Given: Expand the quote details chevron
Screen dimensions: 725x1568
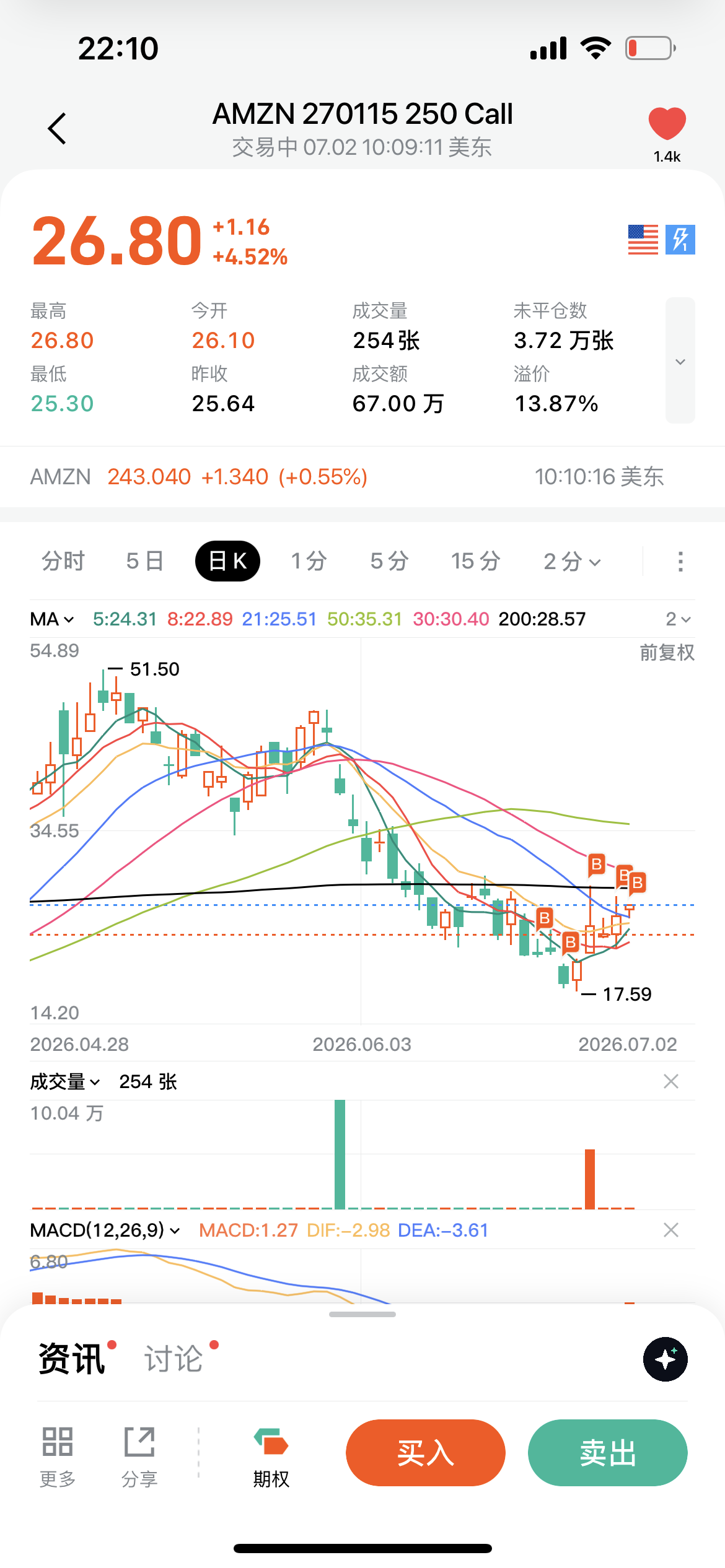Looking at the screenshot, I should 680,361.
